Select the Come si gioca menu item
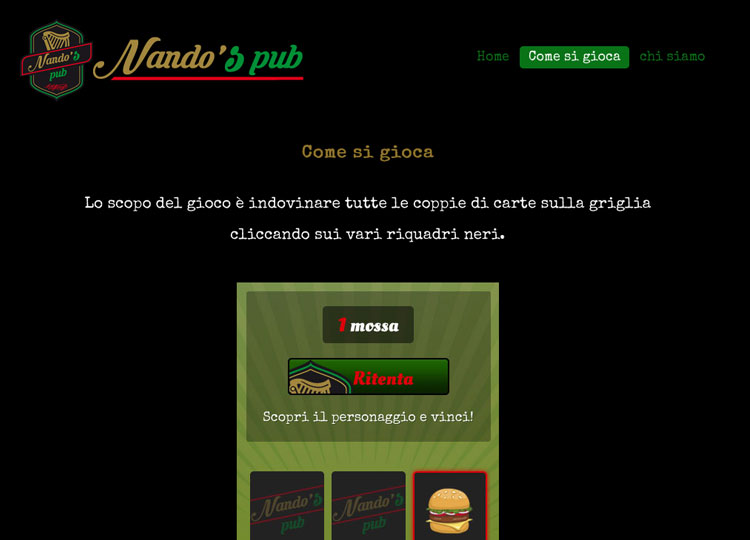750x540 pixels. click(574, 57)
